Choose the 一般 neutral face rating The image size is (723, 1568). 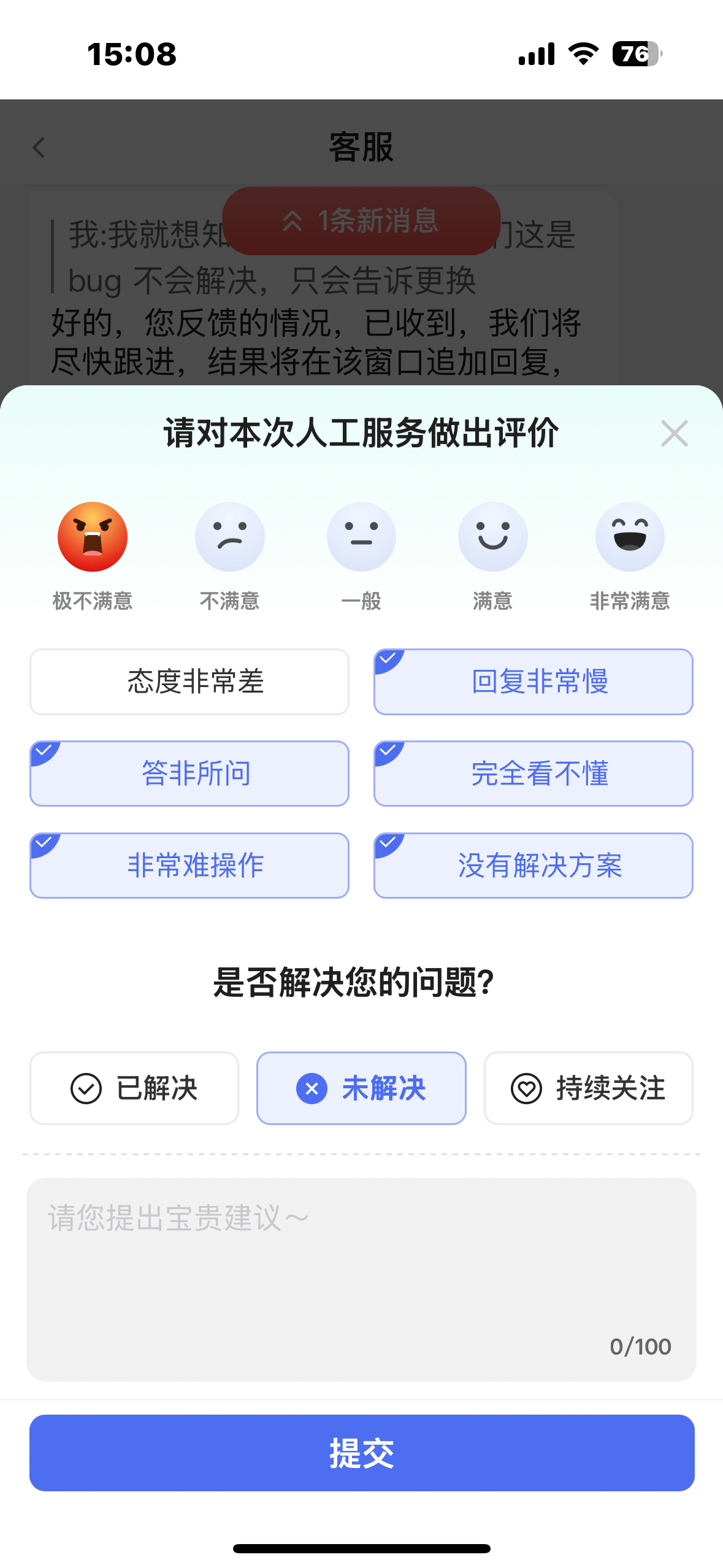[x=361, y=537]
